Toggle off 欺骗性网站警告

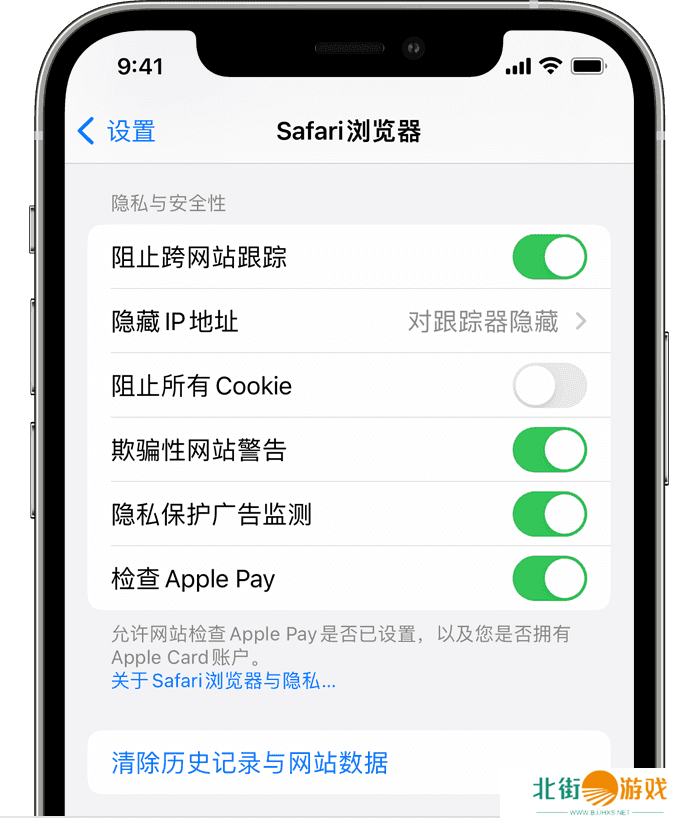pos(549,450)
